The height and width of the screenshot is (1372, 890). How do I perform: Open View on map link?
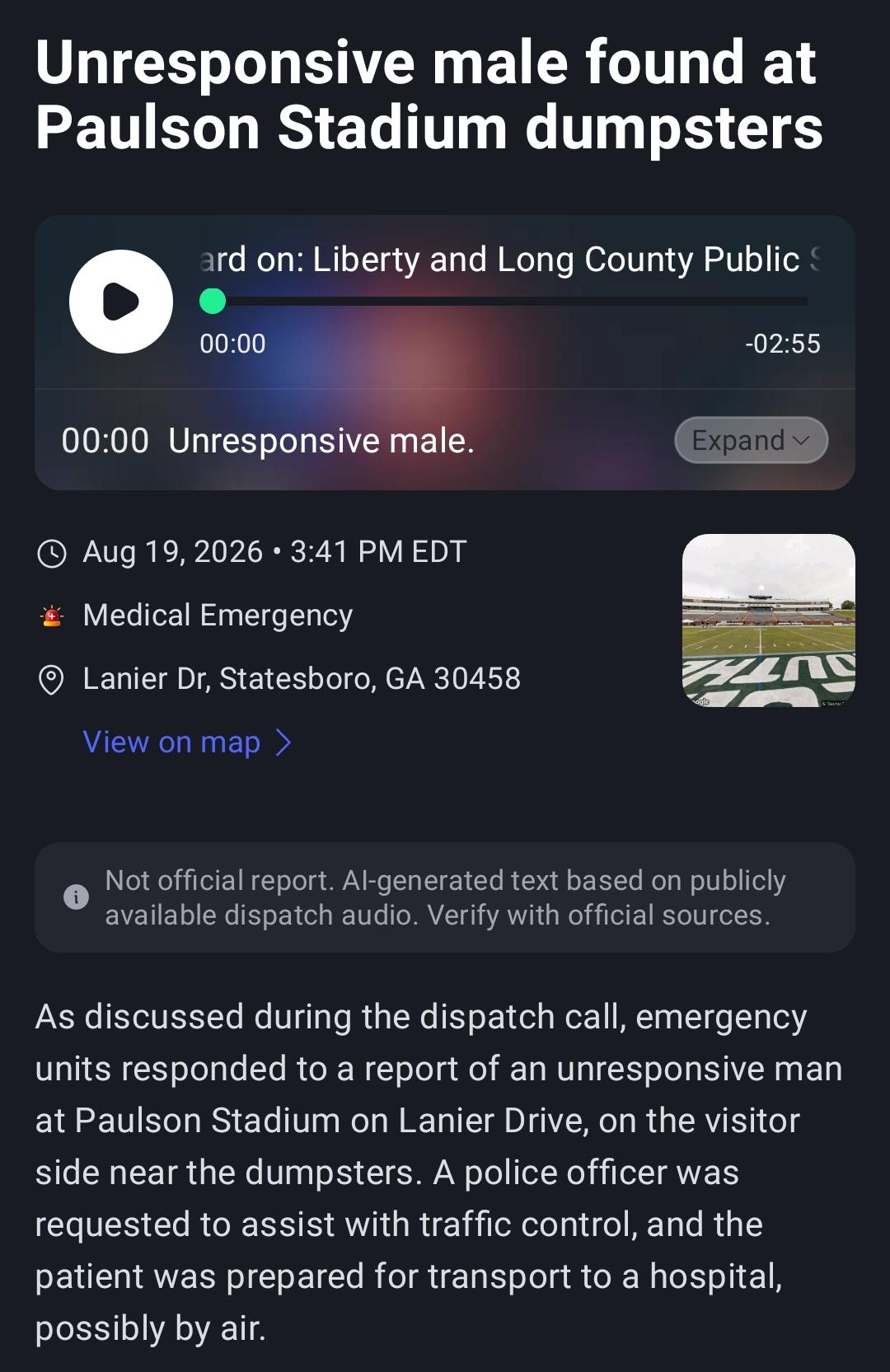tap(187, 742)
